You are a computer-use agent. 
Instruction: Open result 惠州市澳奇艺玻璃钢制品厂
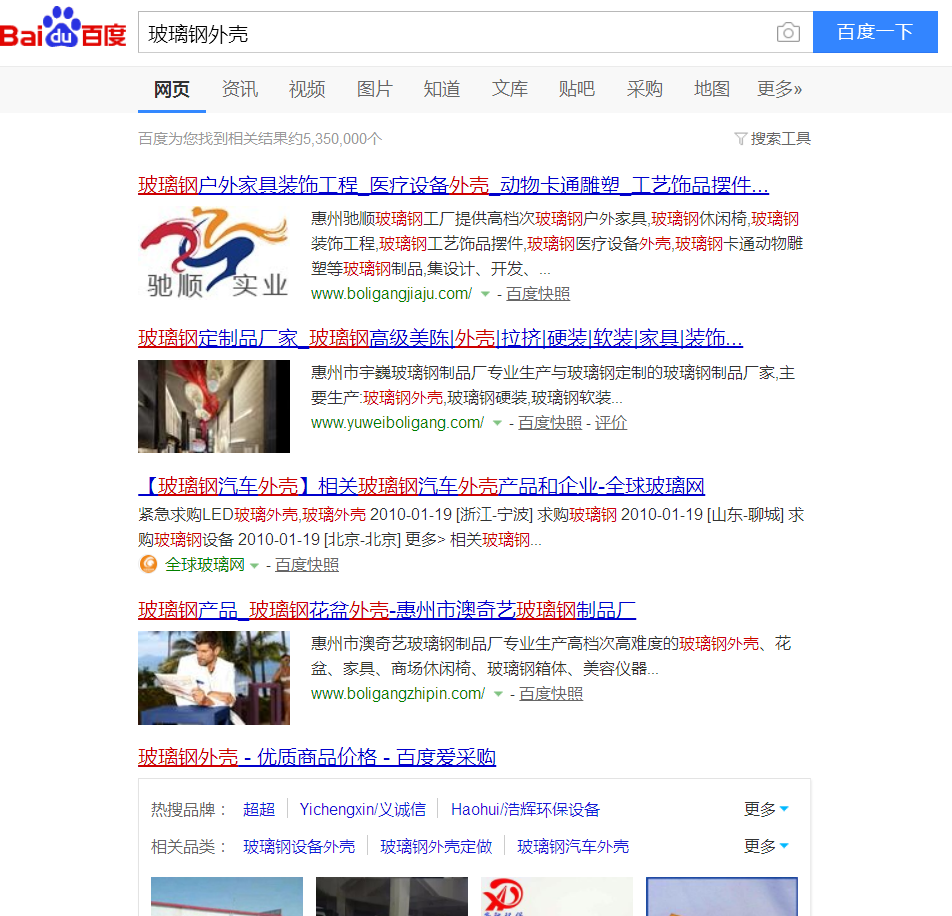pos(387,610)
